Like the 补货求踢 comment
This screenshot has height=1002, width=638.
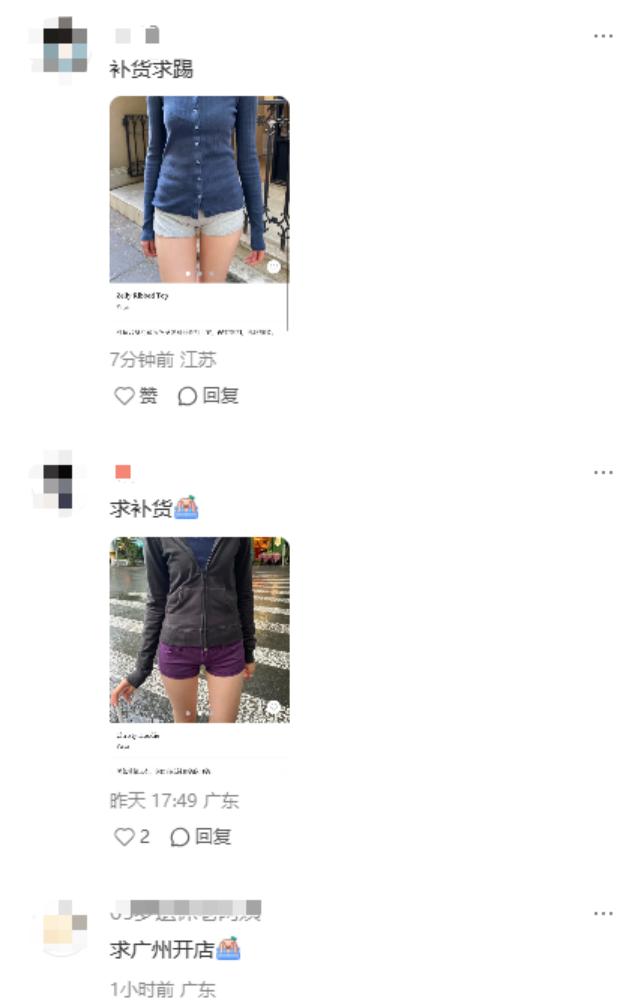tap(136, 396)
